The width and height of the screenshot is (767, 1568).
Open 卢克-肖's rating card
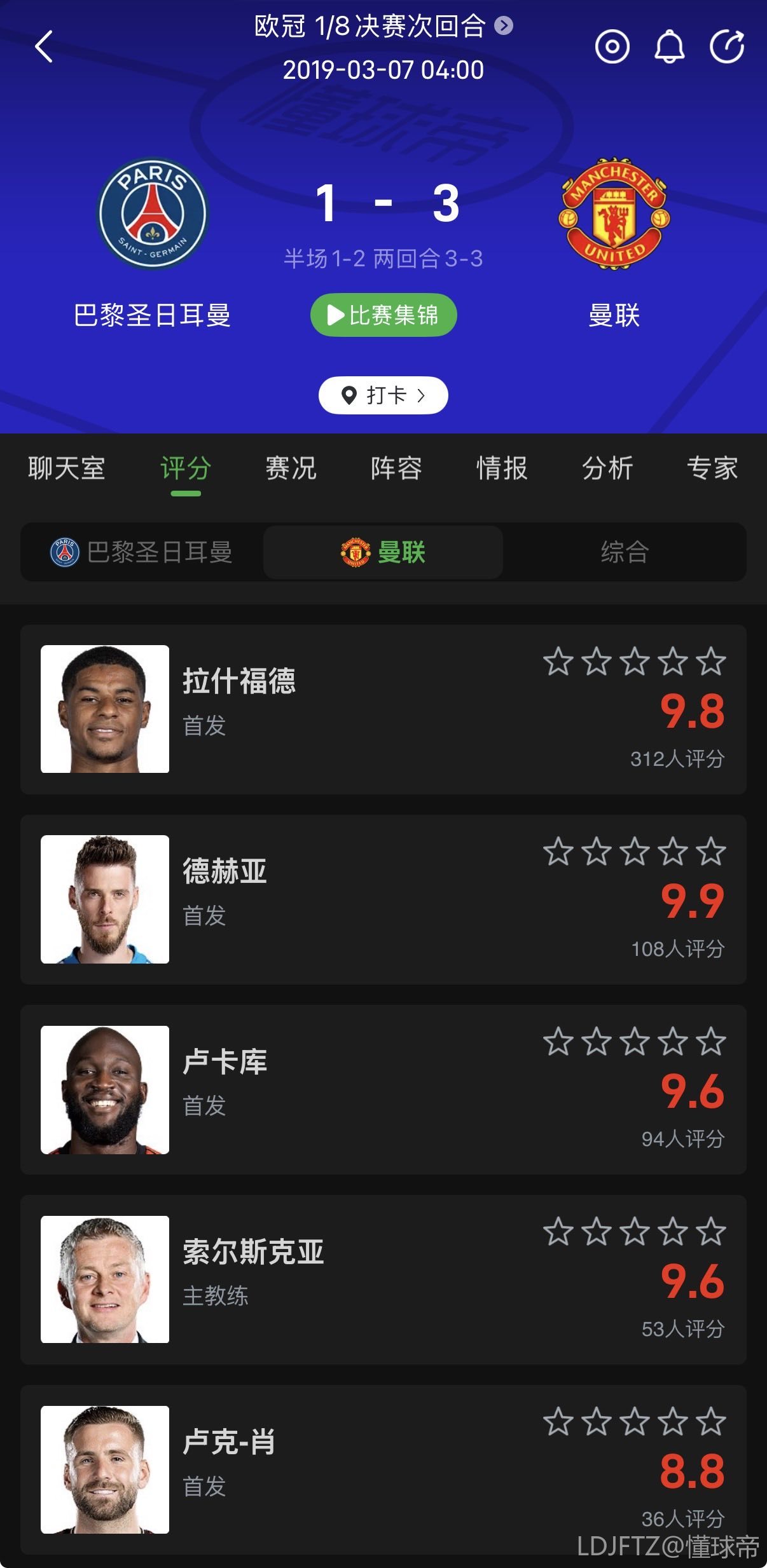click(x=383, y=1469)
